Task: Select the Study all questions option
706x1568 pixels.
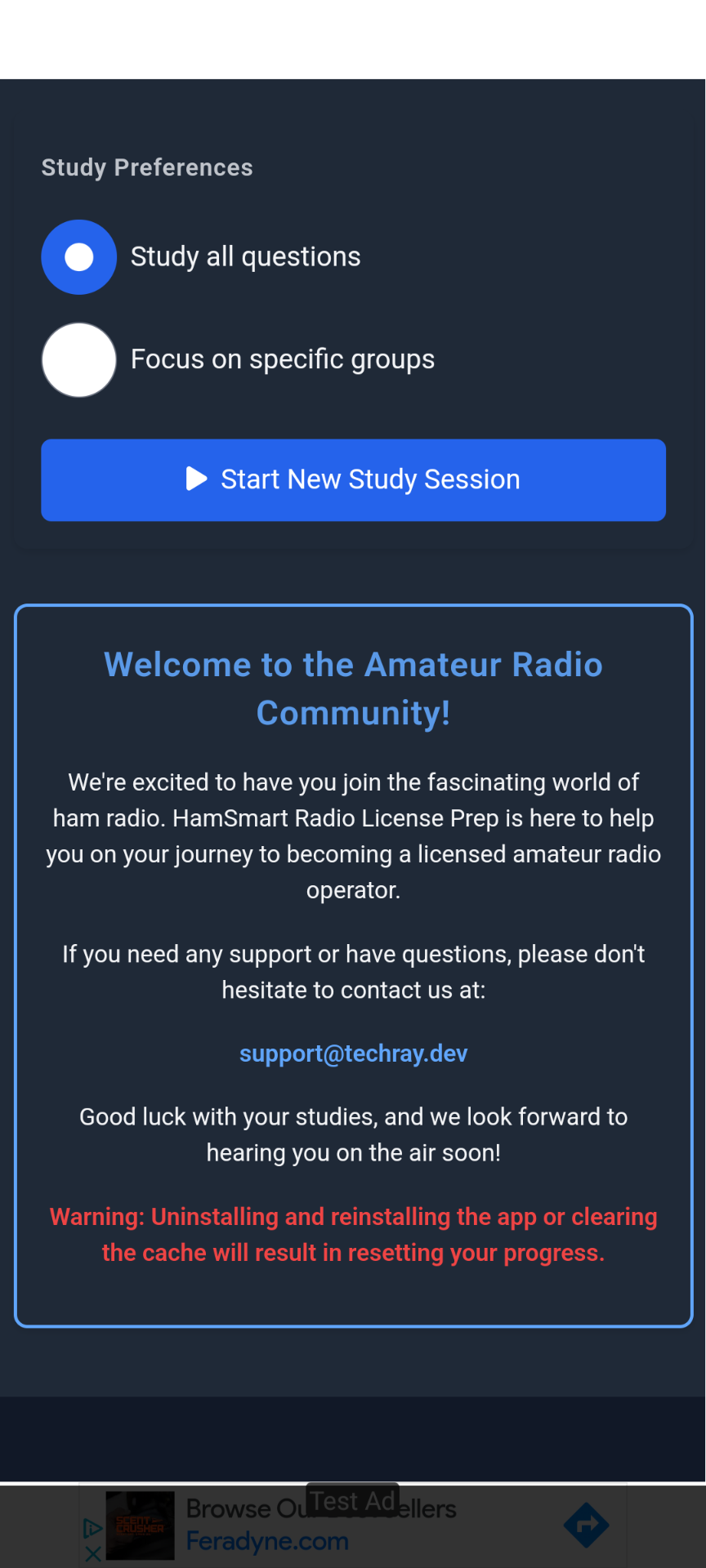Action: [79, 257]
